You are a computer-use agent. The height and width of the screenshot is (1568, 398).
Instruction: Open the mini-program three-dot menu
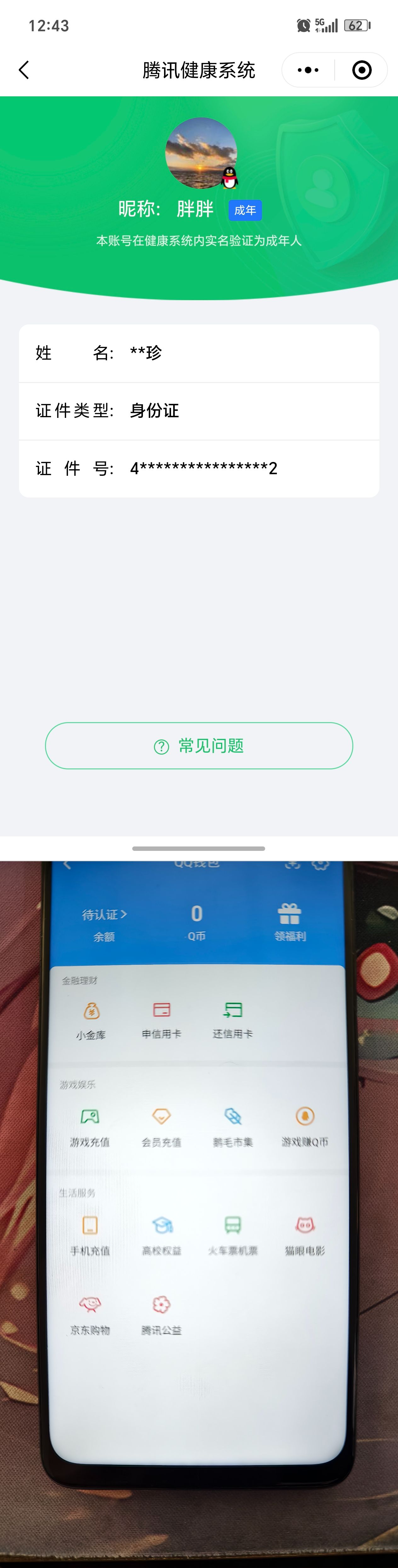click(x=308, y=70)
